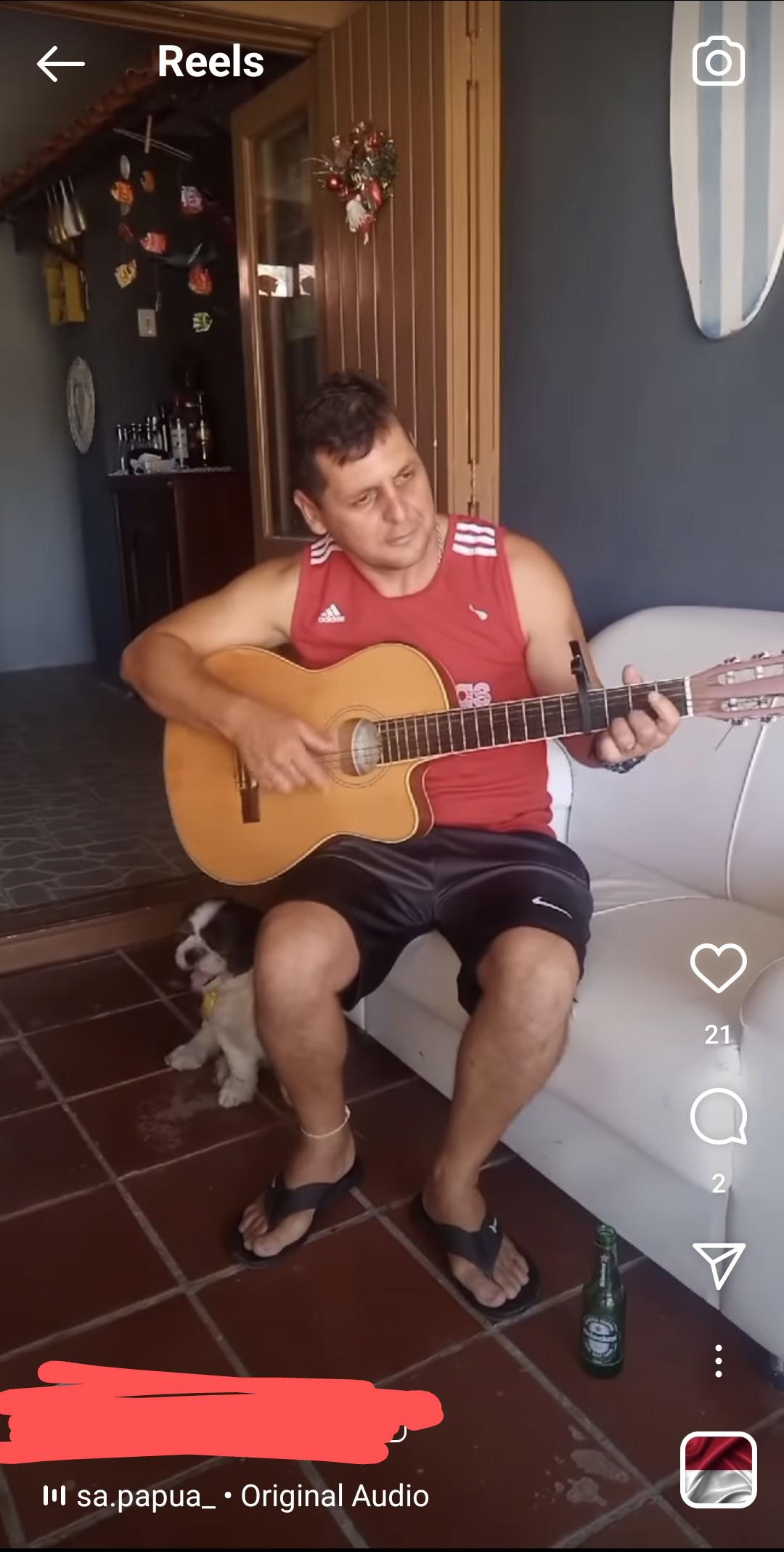Go back from Reels

61,64
